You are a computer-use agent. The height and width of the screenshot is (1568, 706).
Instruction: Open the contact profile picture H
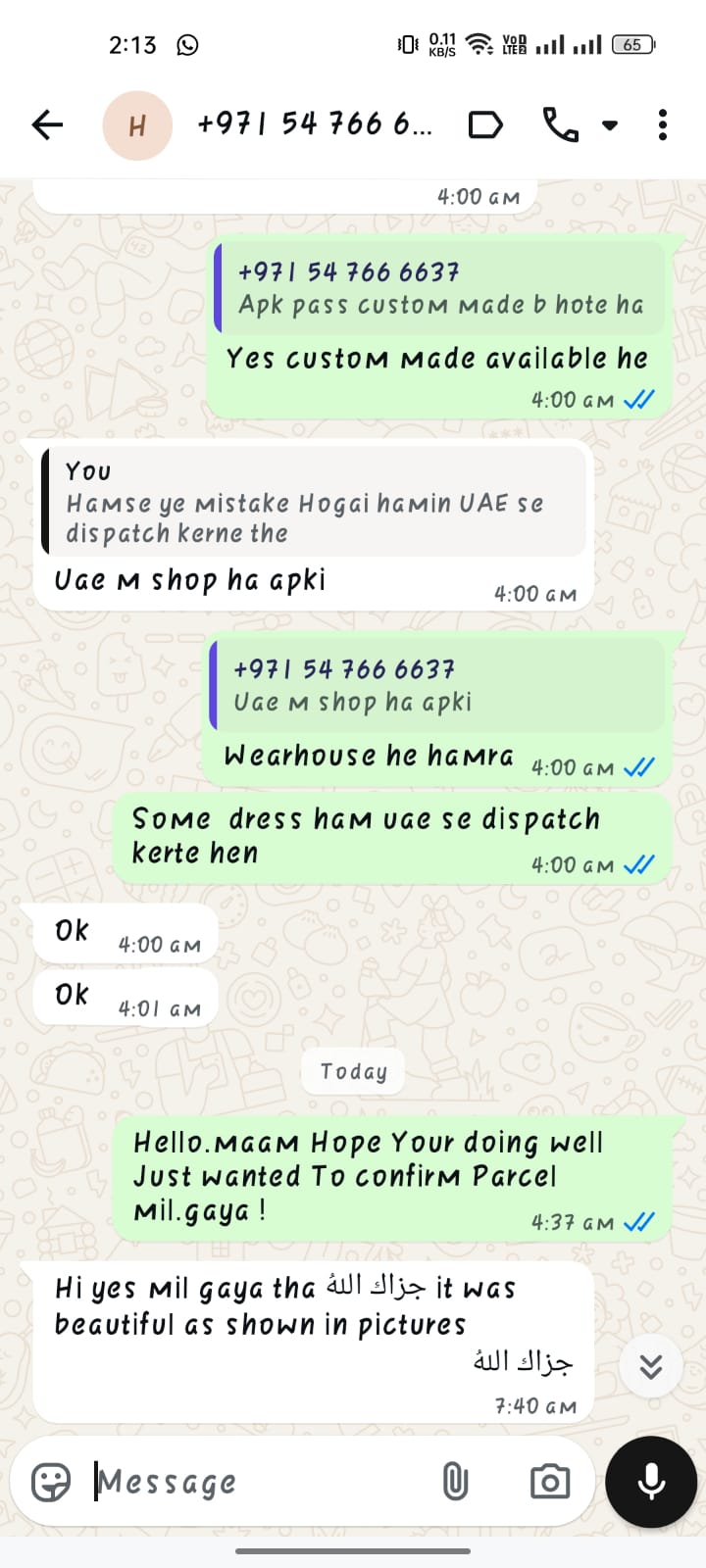tap(137, 125)
